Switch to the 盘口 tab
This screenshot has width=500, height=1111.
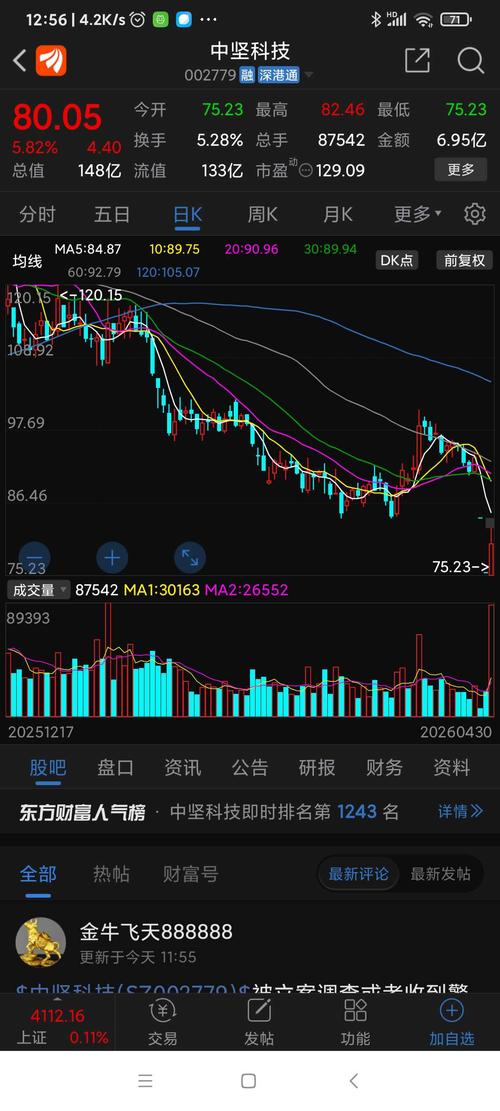tap(115, 767)
